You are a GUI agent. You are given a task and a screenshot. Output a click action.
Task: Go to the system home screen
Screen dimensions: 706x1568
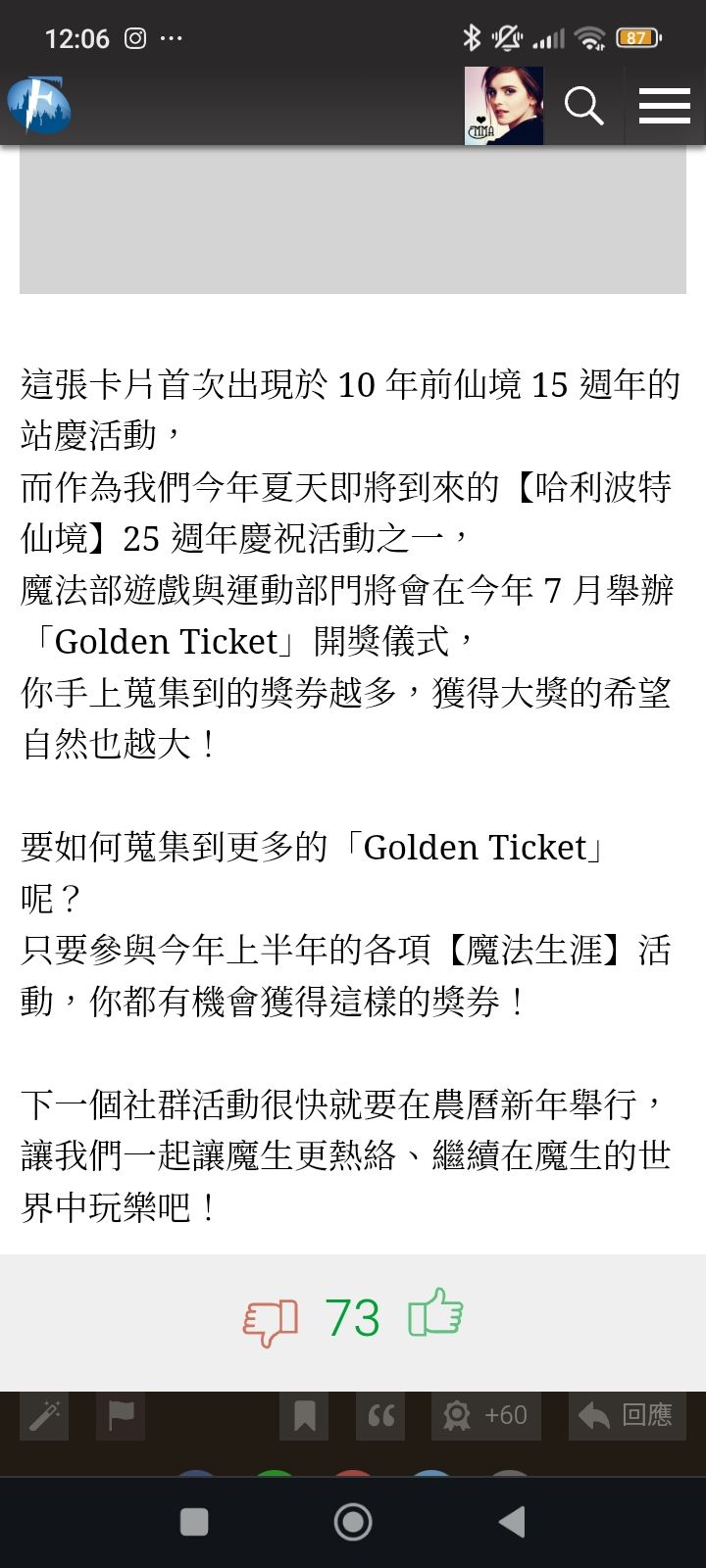coord(353,1522)
